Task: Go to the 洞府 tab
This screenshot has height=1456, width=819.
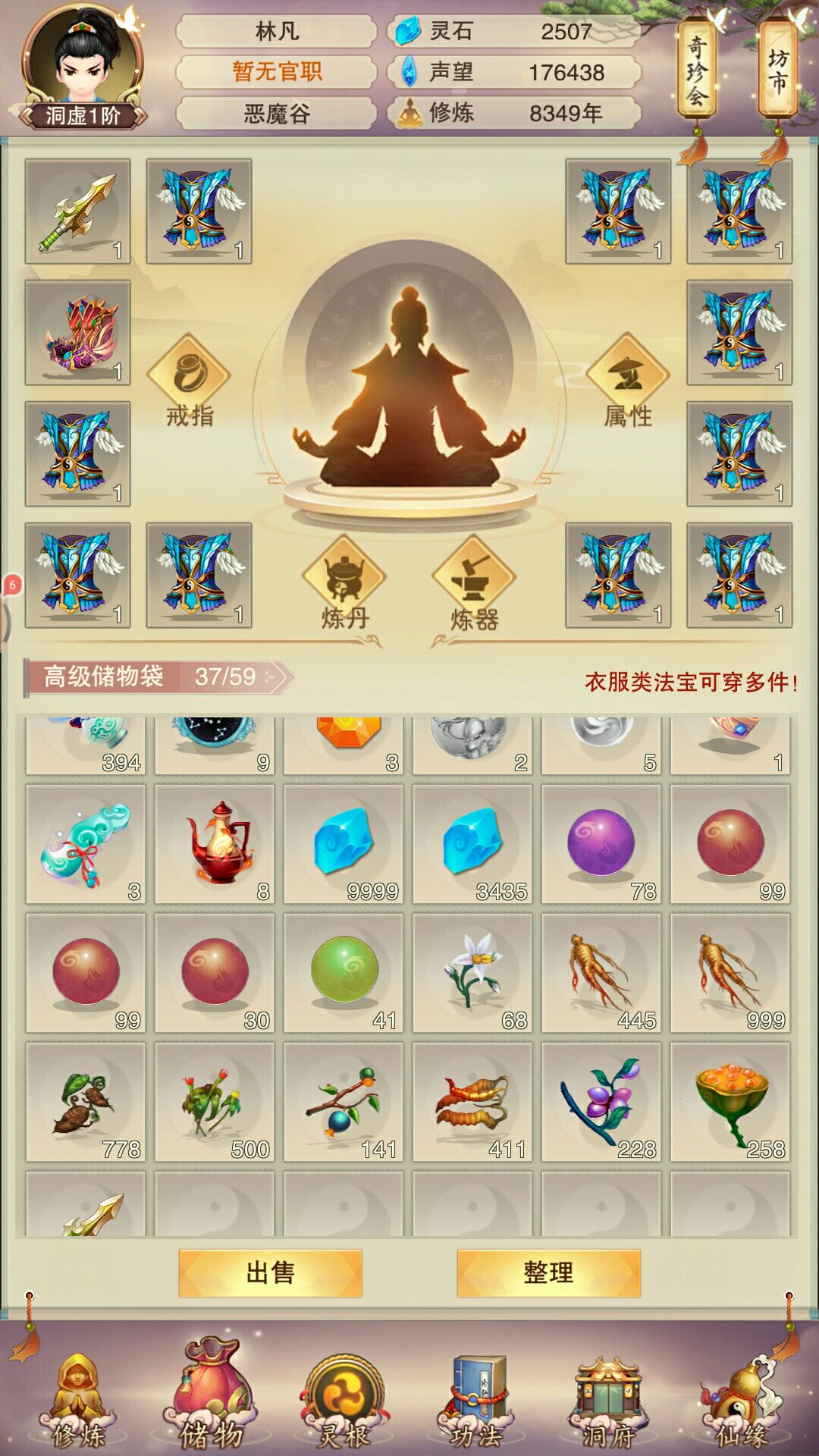Action: coord(607,1403)
